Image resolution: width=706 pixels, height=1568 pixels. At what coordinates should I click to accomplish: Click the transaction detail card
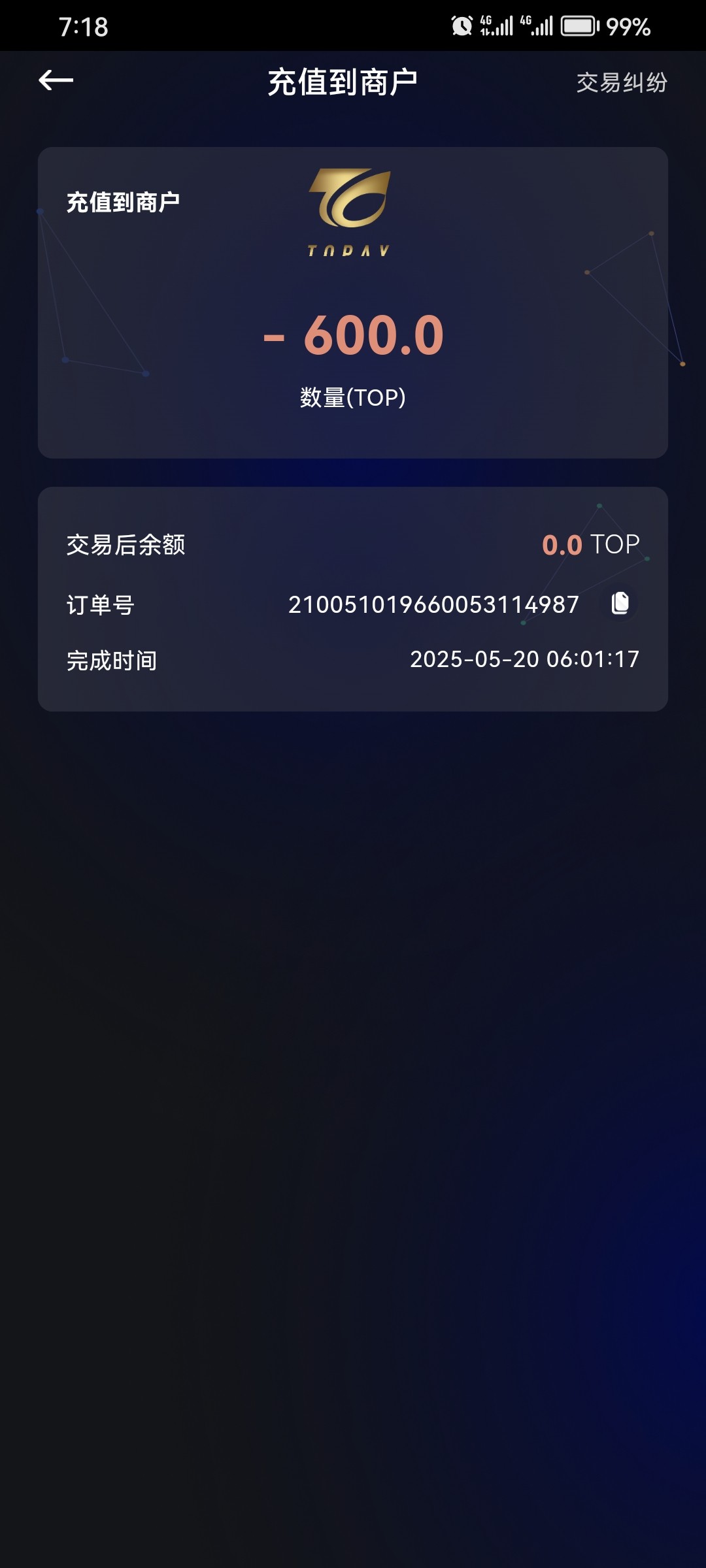tap(353, 598)
